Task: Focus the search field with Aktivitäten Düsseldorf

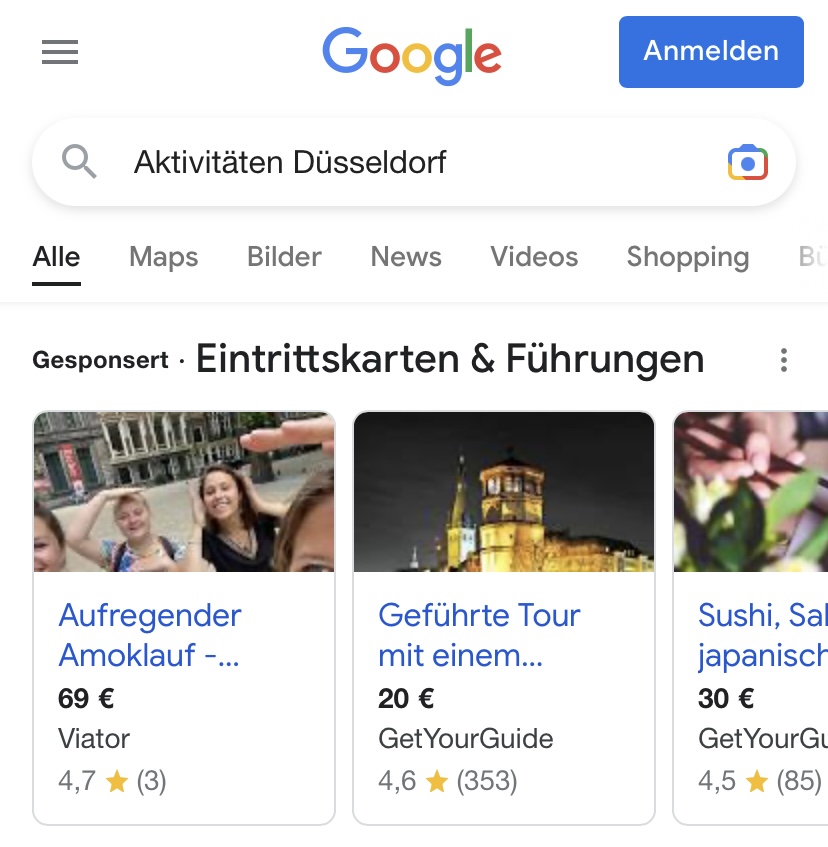Action: [x=400, y=162]
